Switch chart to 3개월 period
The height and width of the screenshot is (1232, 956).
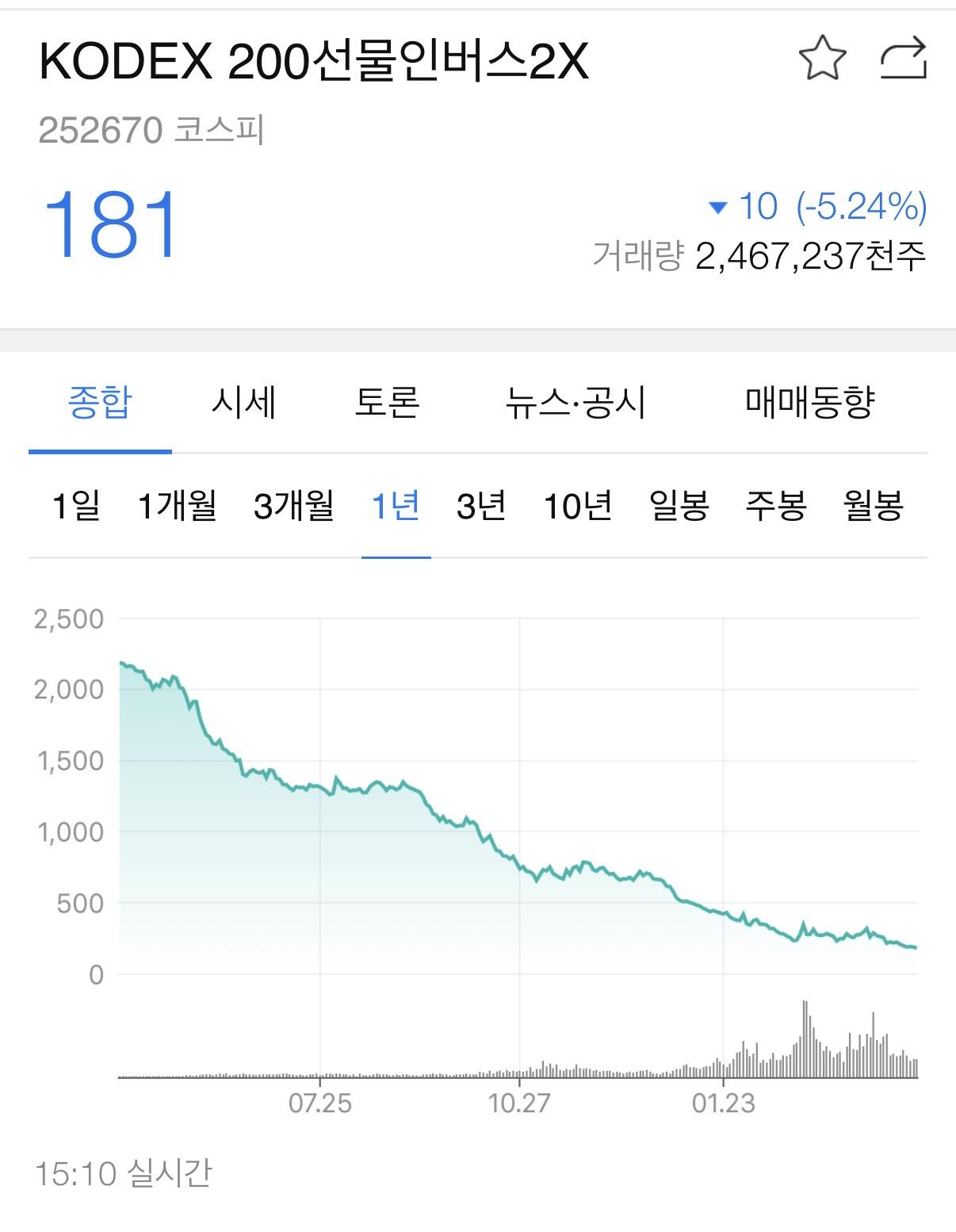[294, 509]
